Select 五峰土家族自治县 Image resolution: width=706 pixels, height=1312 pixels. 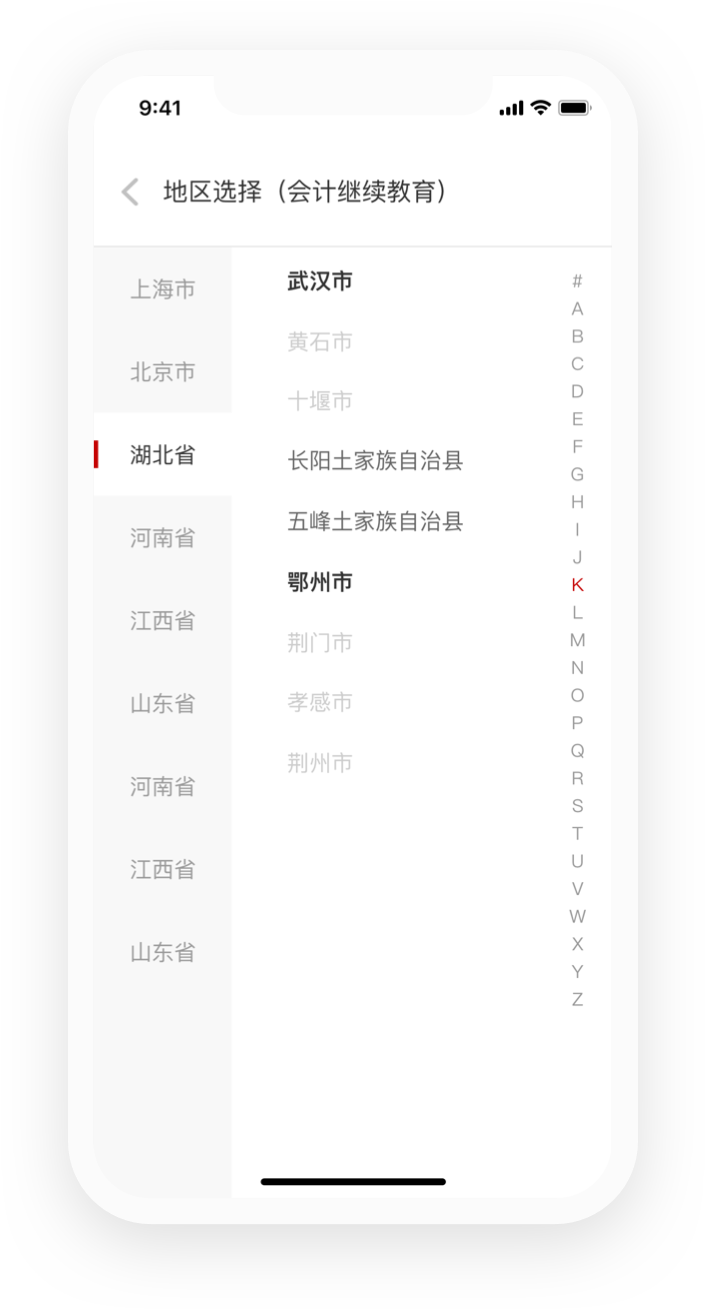click(x=375, y=522)
